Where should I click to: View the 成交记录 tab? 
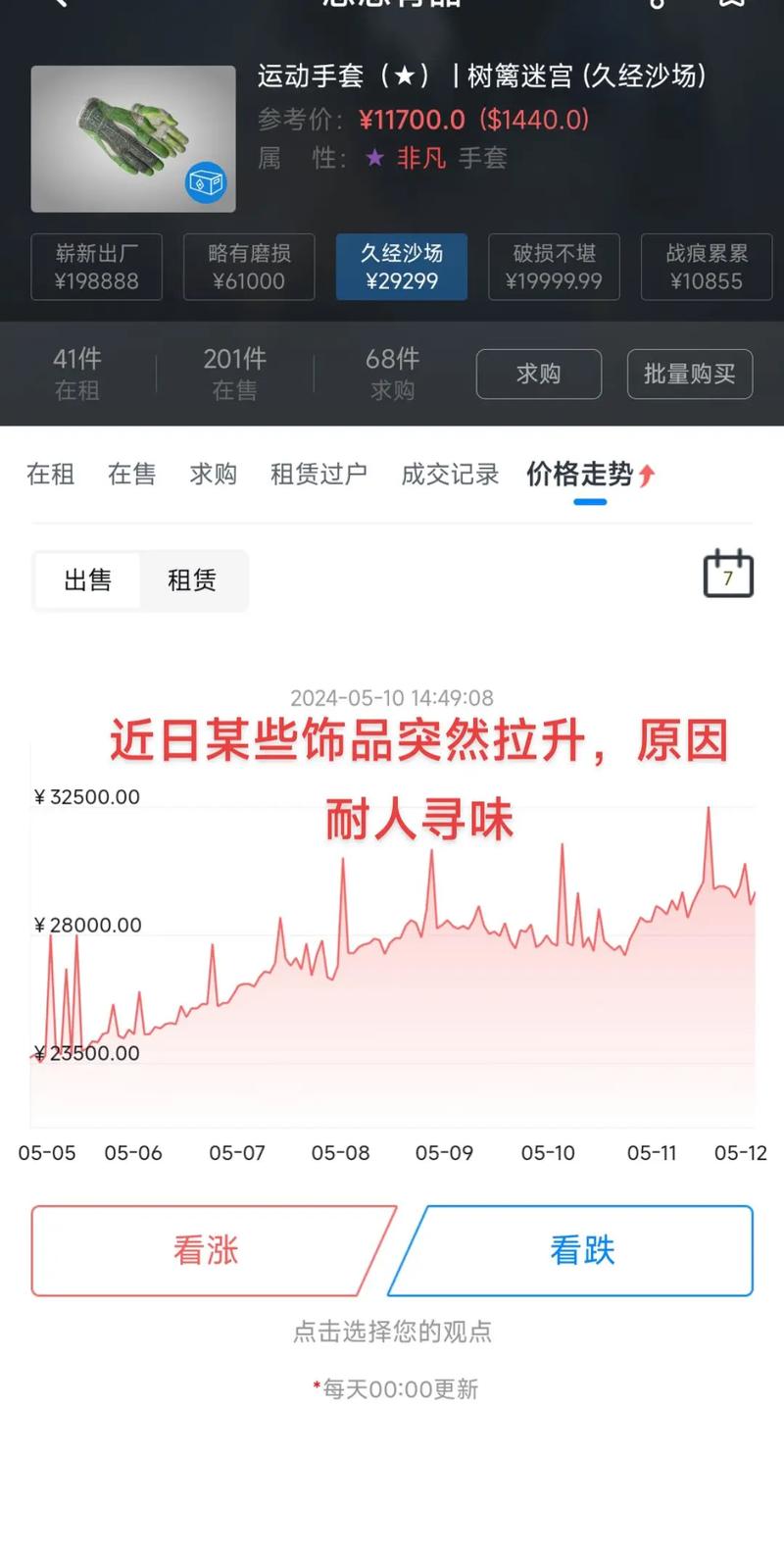450,475
